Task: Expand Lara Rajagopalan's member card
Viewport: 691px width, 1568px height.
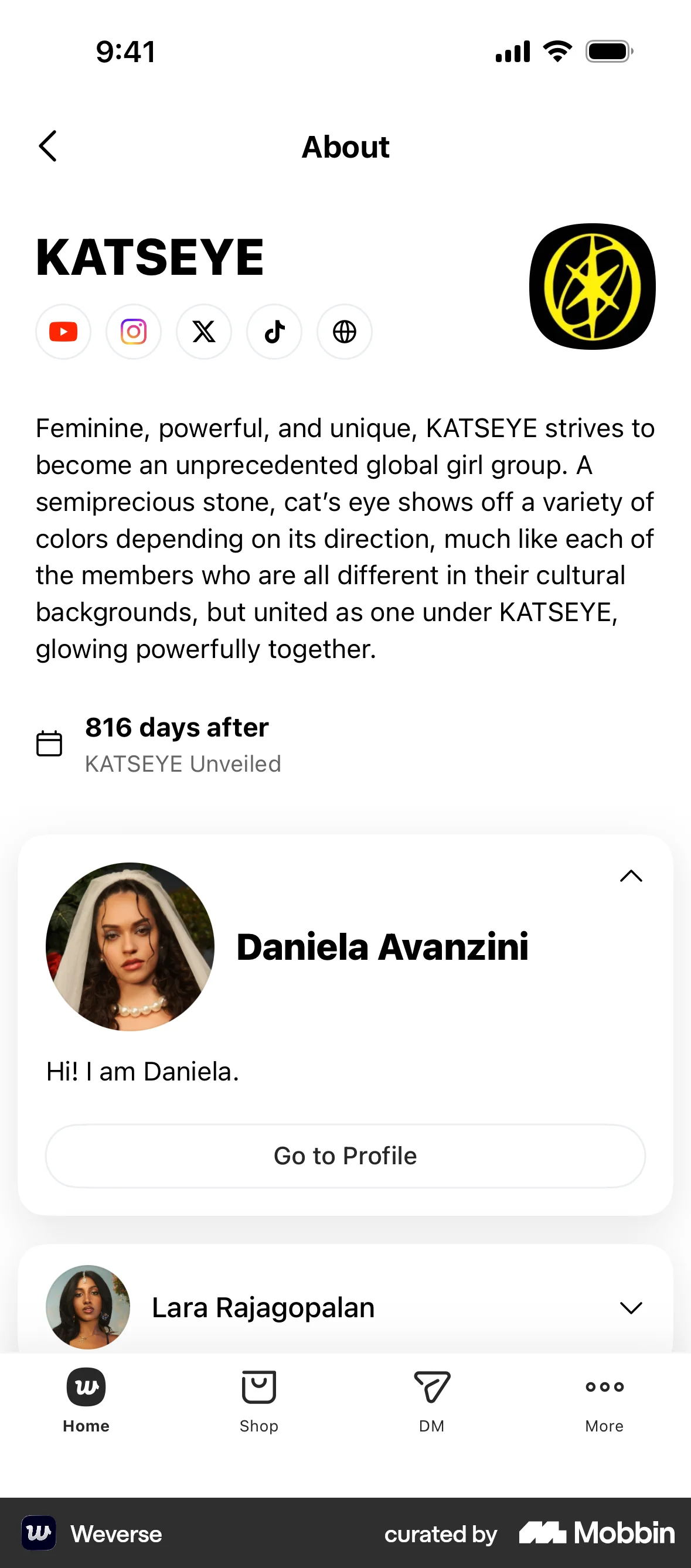Action: coord(631,1307)
